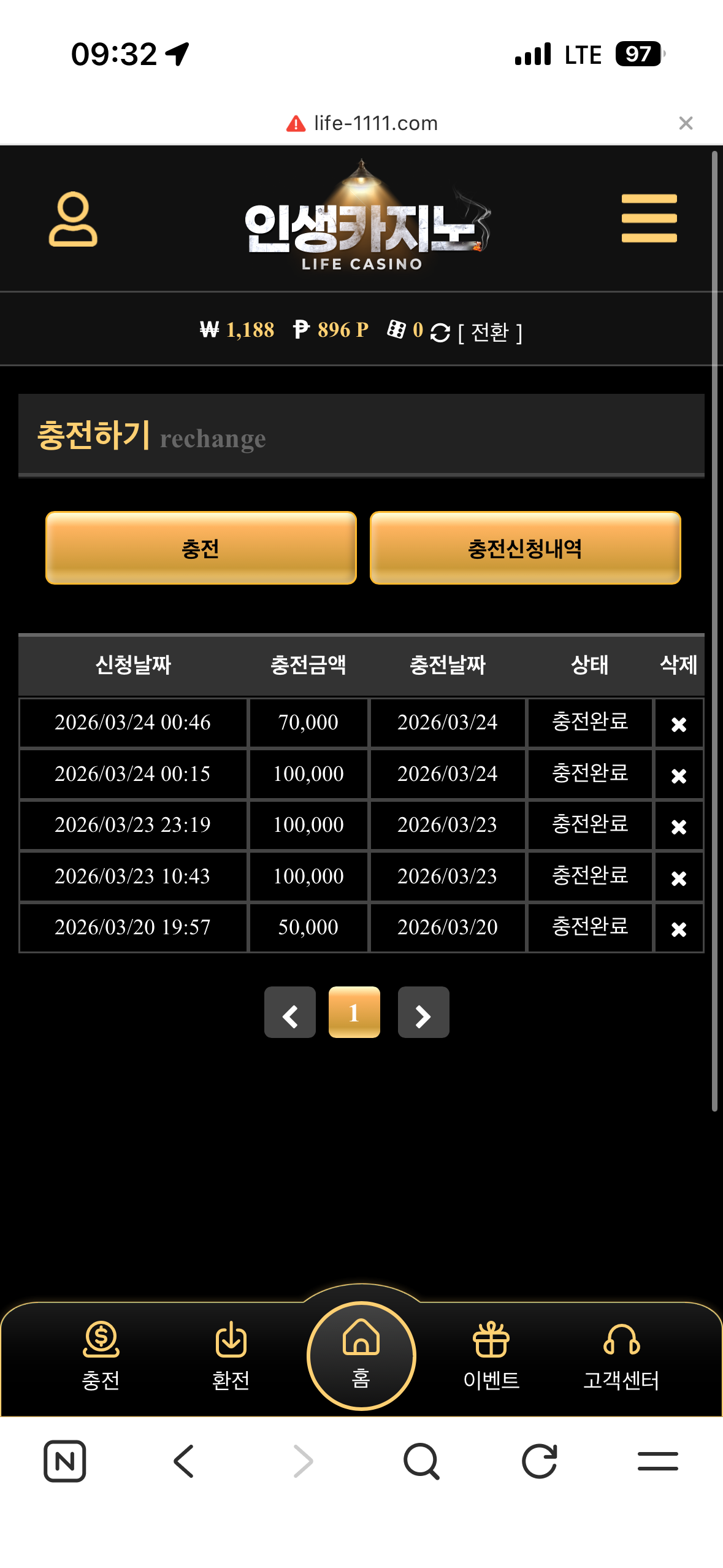Screen dimensions: 723x1568
Task: Delete the 2026/03/24 00:15 record
Action: 678,776
